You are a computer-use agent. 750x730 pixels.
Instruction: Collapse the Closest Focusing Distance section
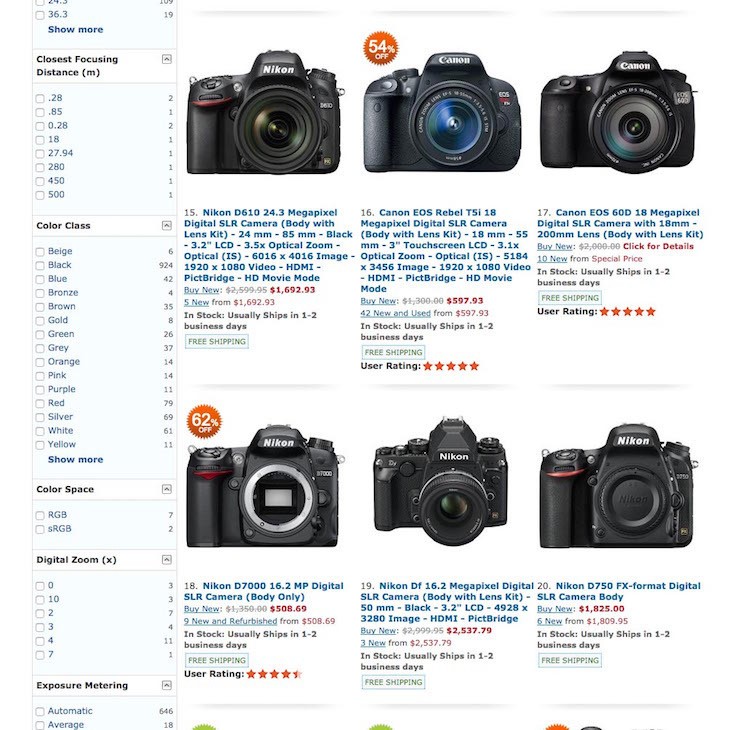166,59
